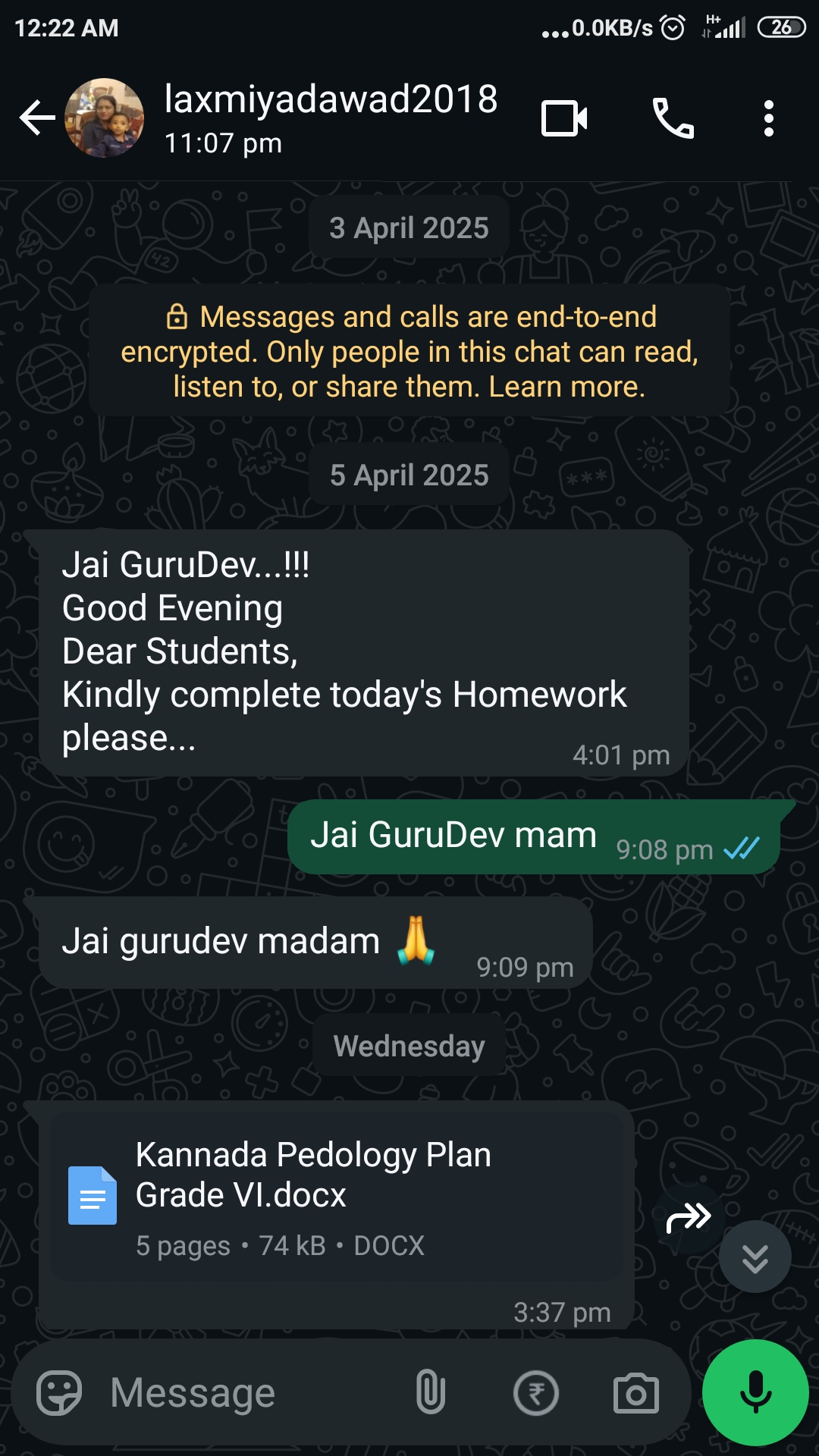Open laxmiyadawad2018 contact profile picture
This screenshot has height=1456, width=819.
(x=104, y=118)
